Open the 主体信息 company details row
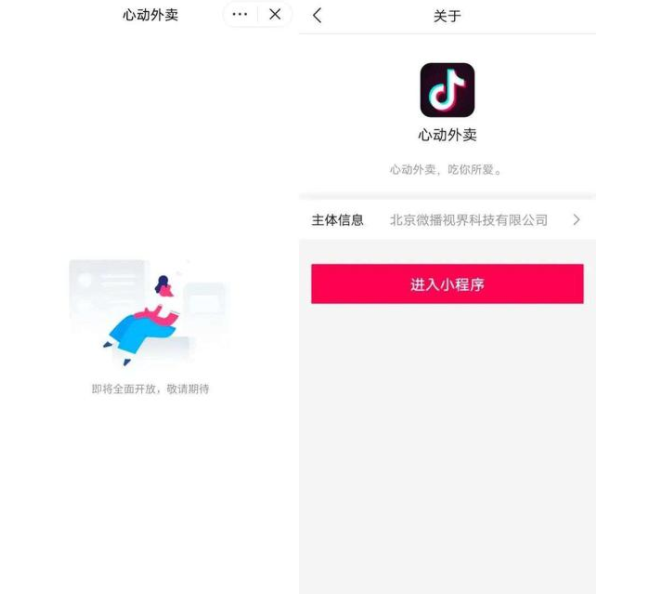655x595 pixels. tap(447, 220)
